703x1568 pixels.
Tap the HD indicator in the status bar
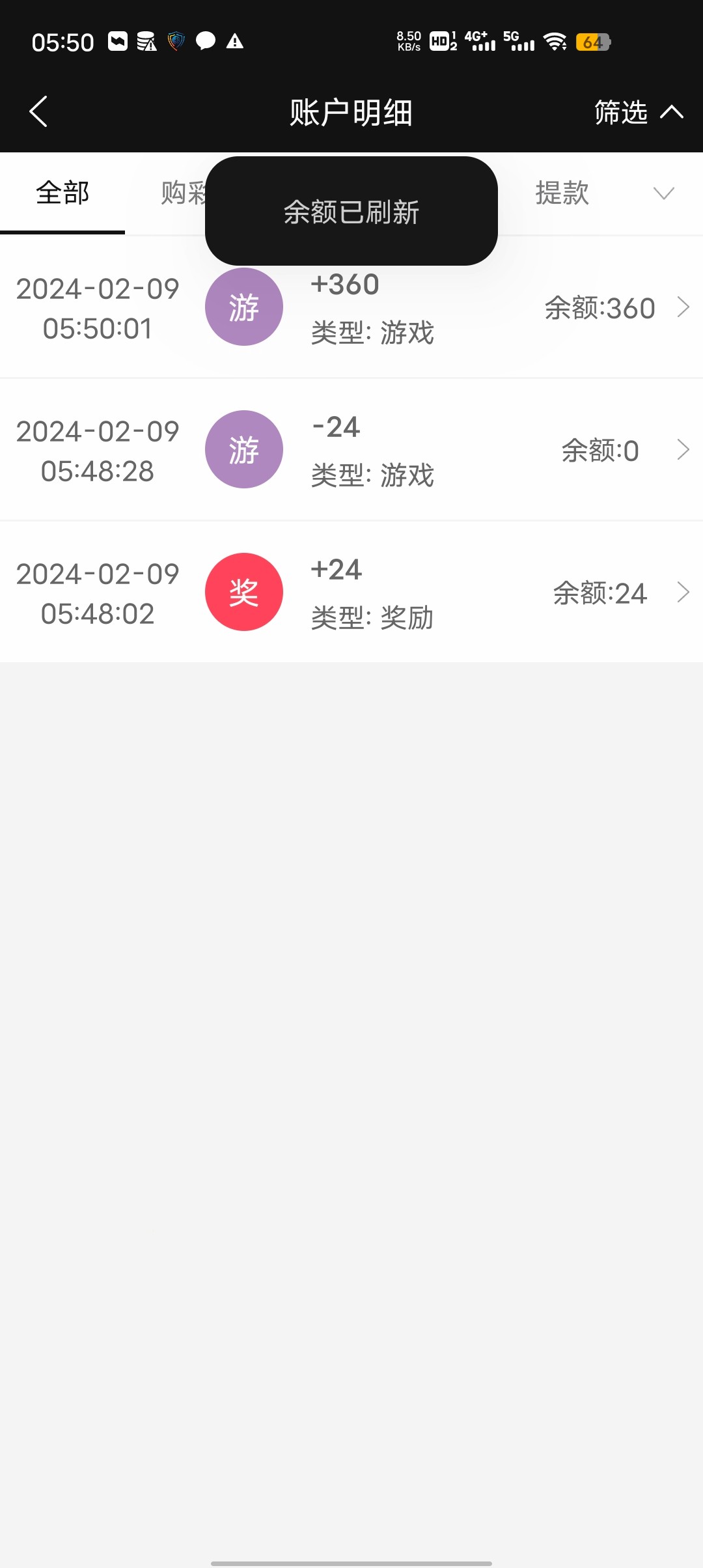[440, 42]
